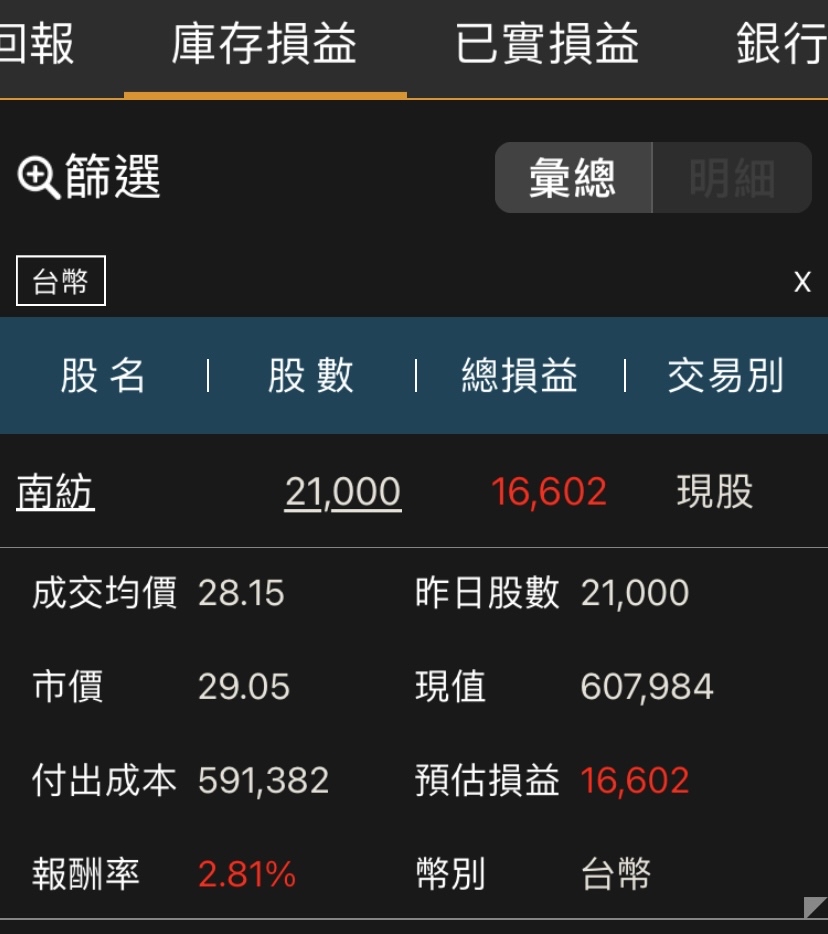Switch to the 銀行 tab
Image resolution: width=828 pixels, height=934 pixels.
pos(780,45)
